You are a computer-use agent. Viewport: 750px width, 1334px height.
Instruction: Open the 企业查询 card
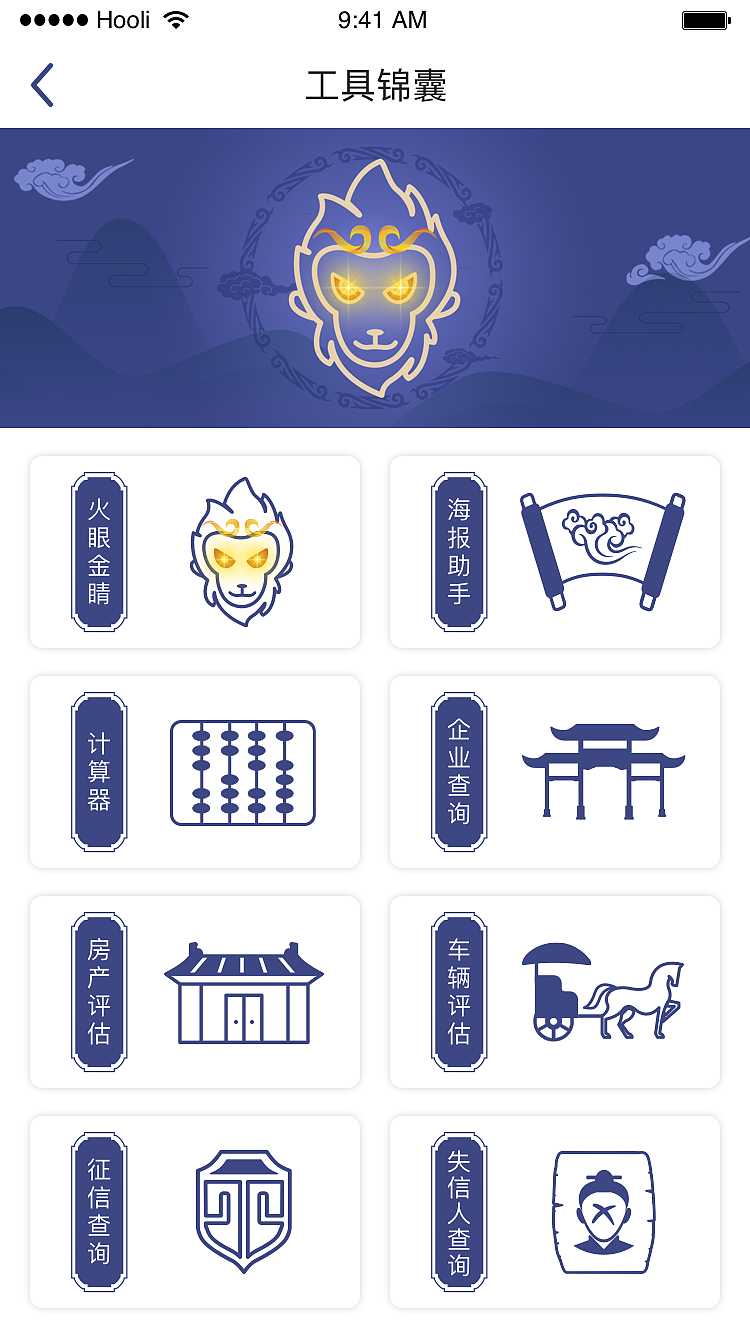[x=555, y=771]
